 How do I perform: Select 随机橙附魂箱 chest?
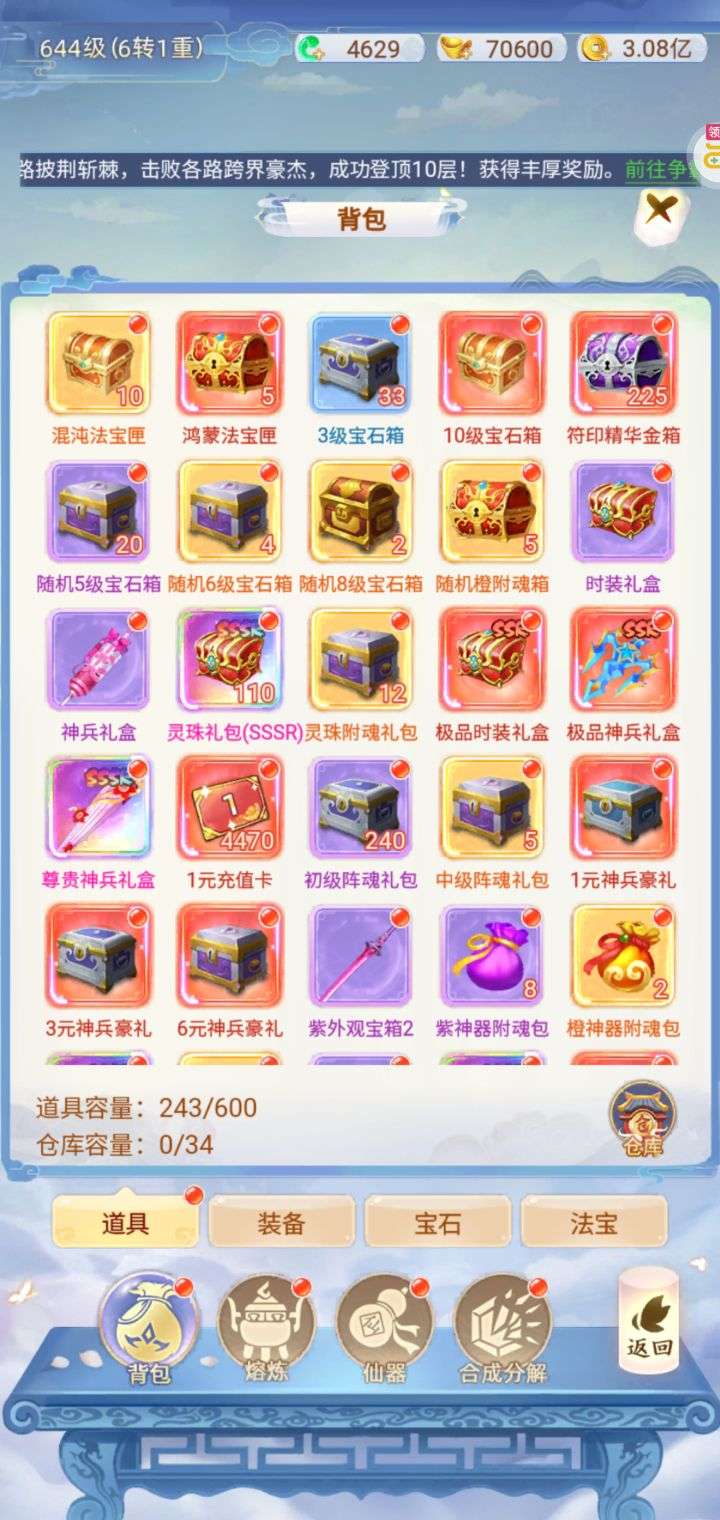pyautogui.click(x=492, y=512)
